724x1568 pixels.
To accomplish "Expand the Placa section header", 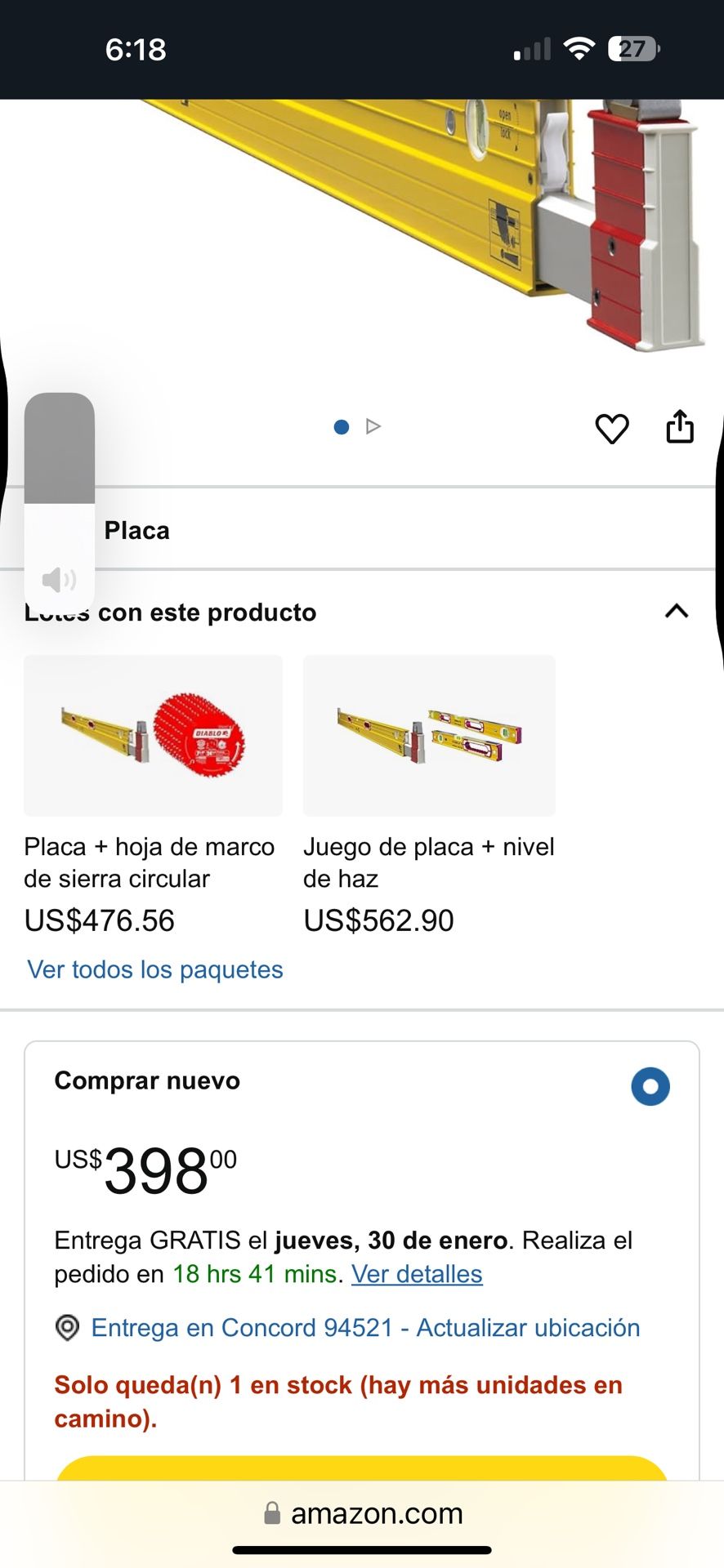I will (136, 529).
